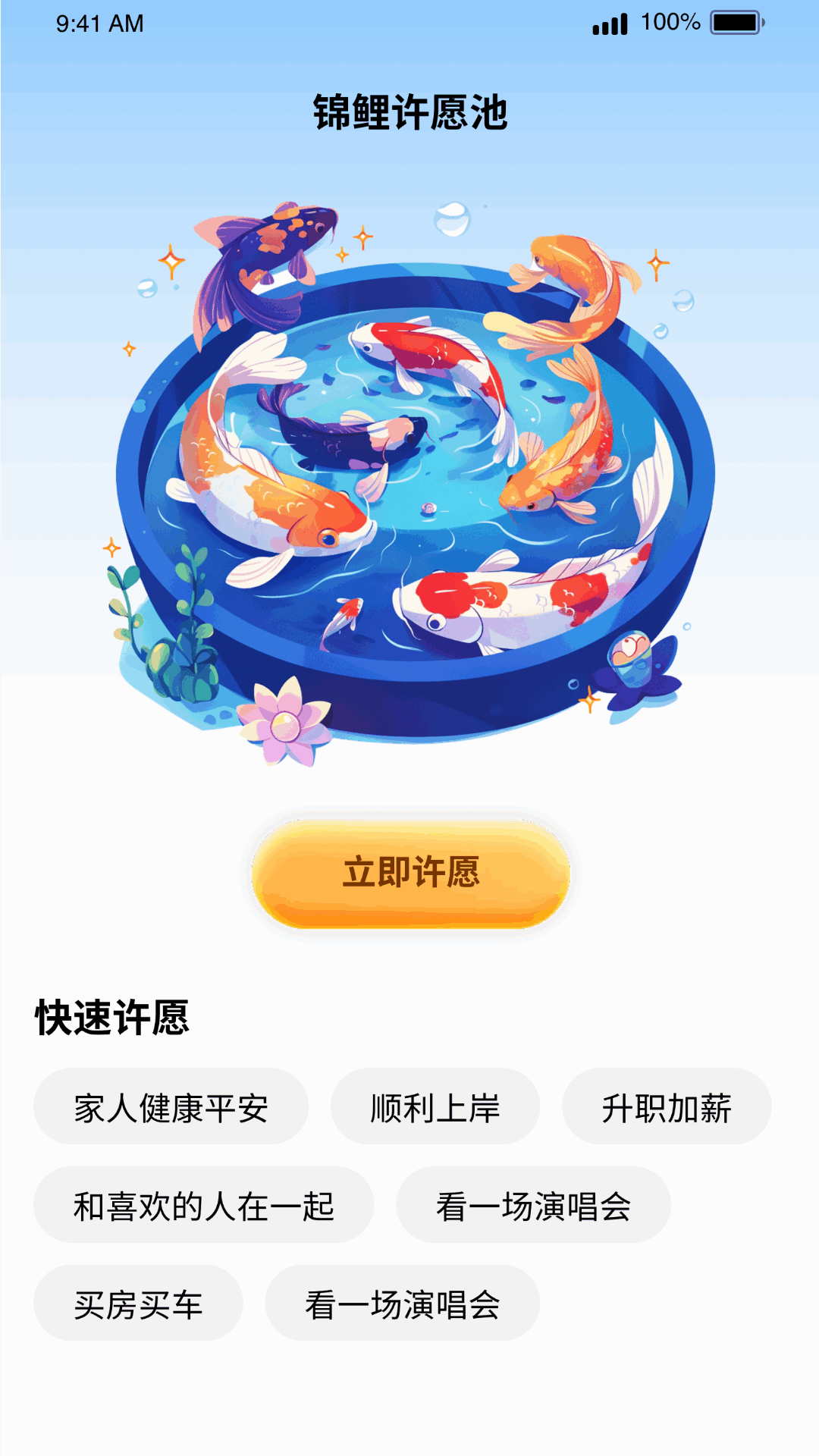Select the 家人健康平安 wish chip
The width and height of the screenshot is (819, 1456).
[x=171, y=1107]
